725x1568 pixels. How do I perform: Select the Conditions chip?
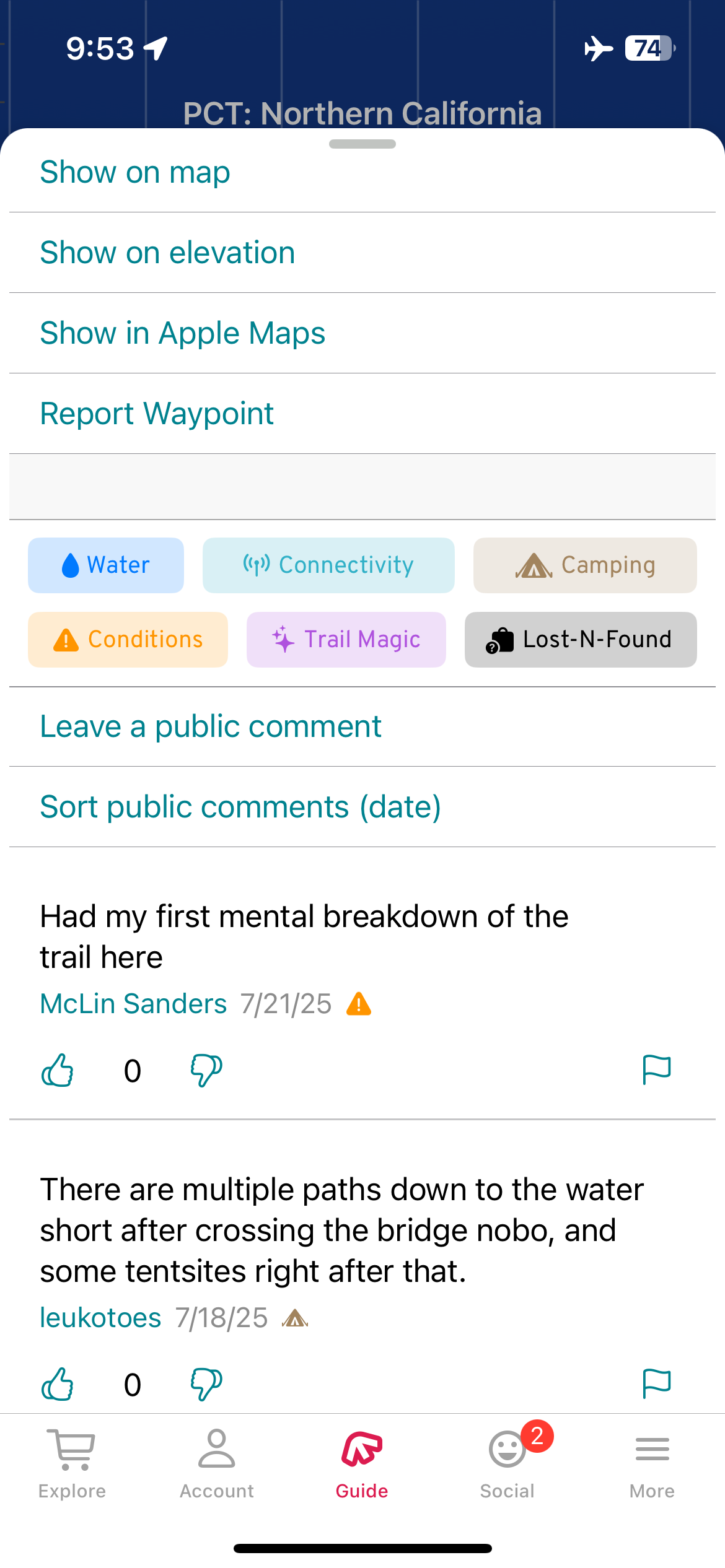pos(128,640)
